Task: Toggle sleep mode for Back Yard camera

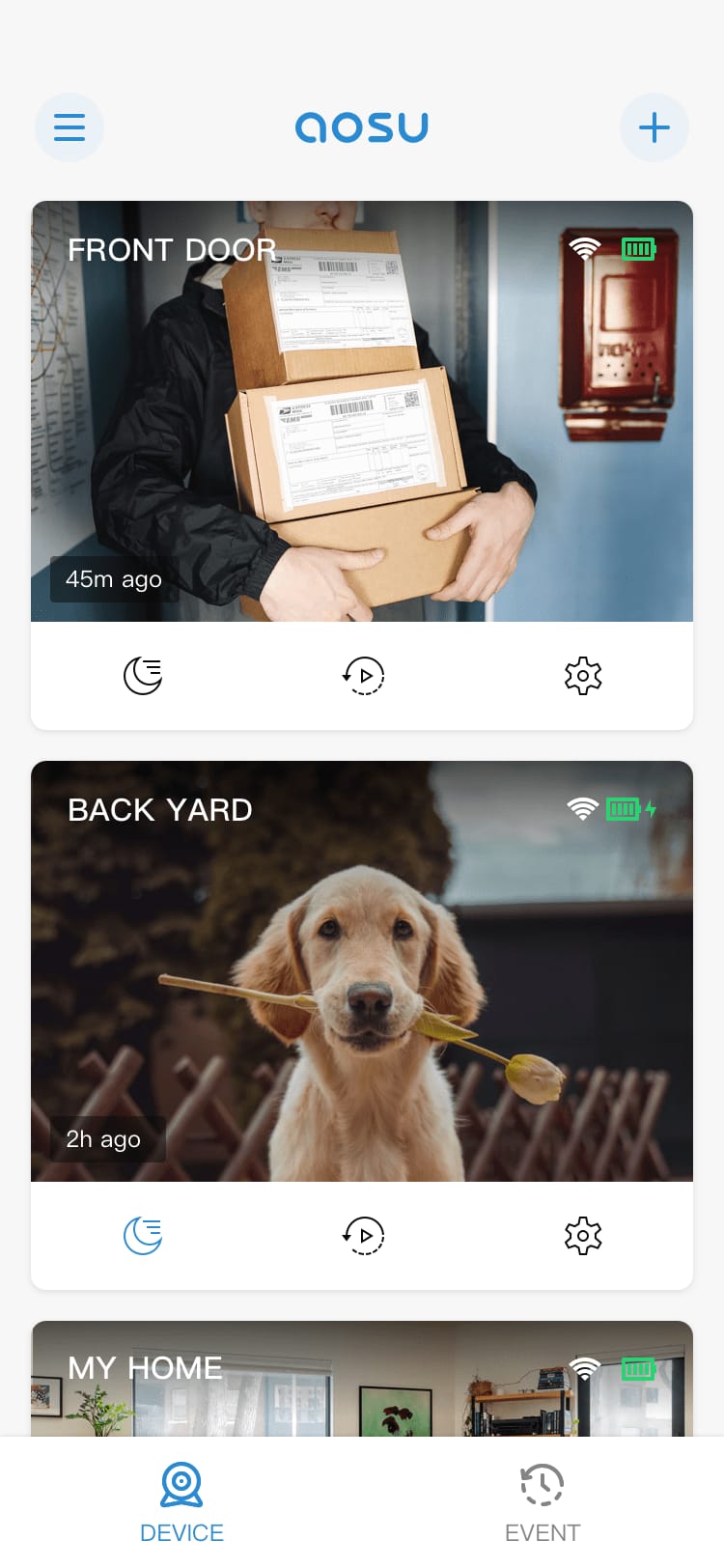Action: coord(143,1235)
